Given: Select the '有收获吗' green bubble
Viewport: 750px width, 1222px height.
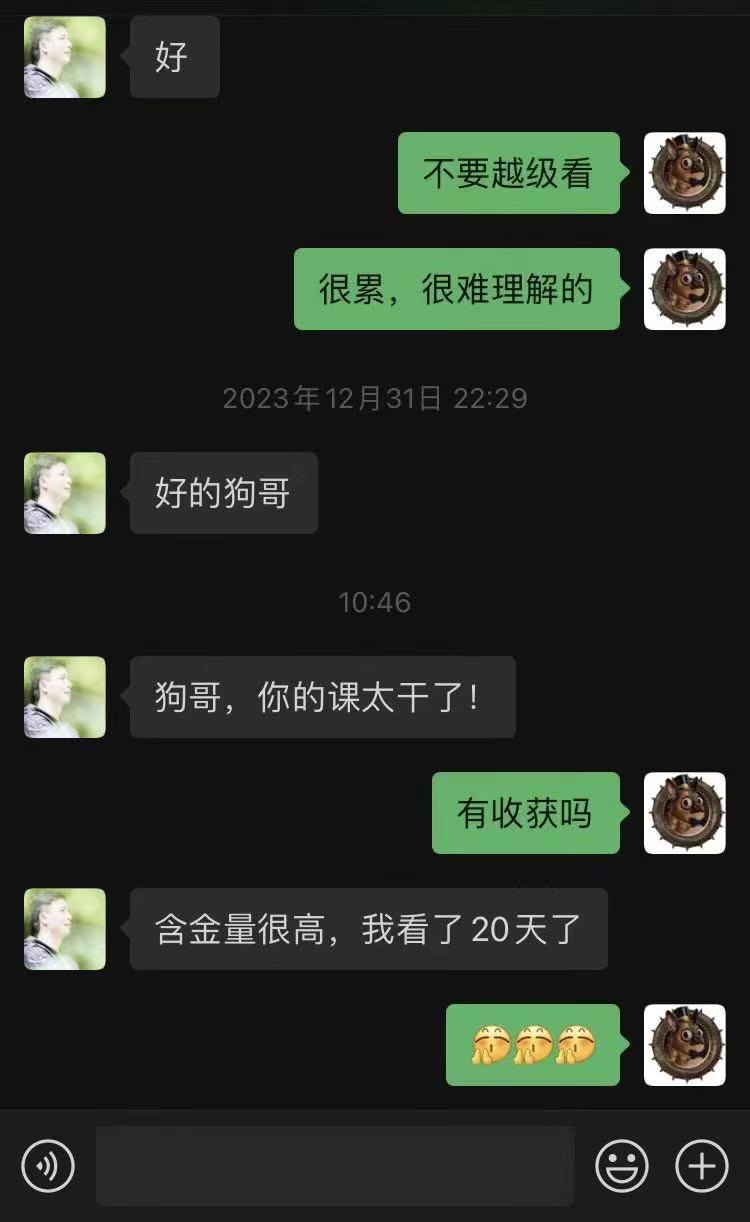Looking at the screenshot, I should (x=526, y=813).
